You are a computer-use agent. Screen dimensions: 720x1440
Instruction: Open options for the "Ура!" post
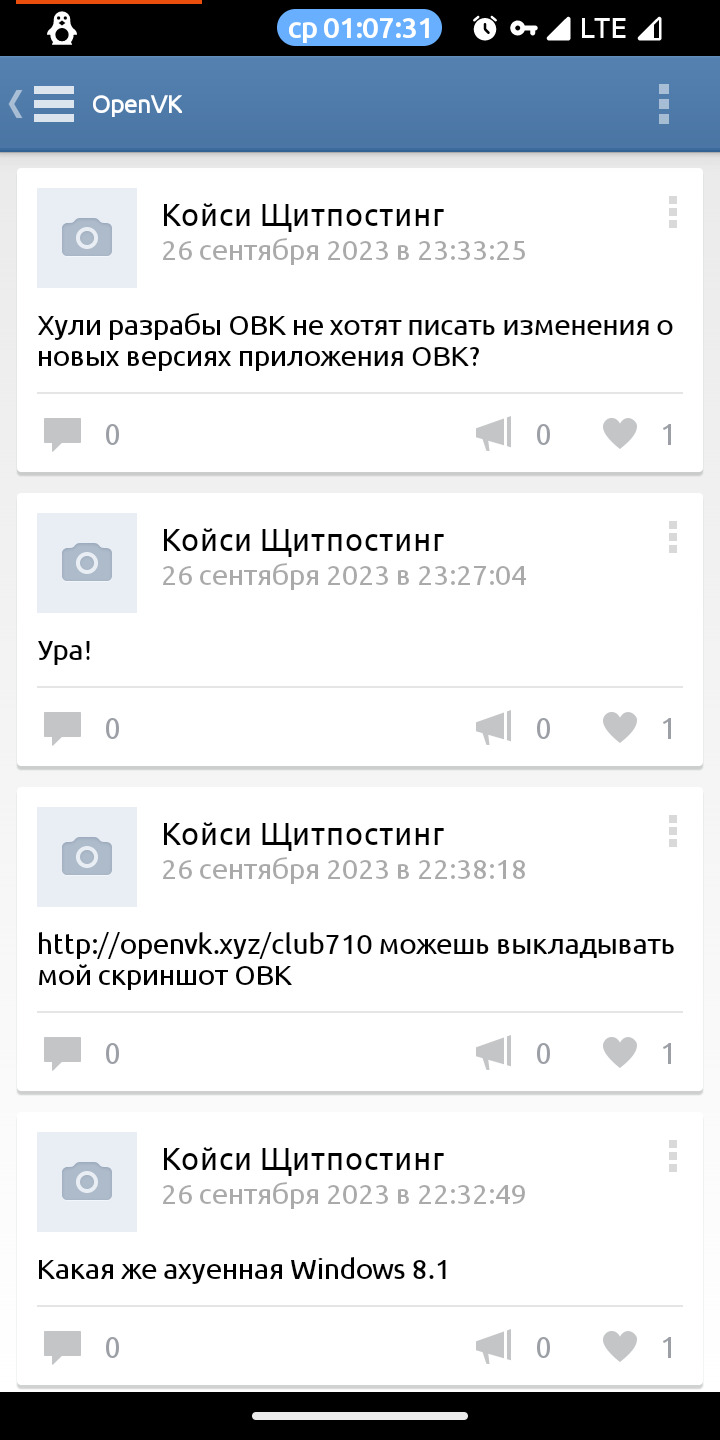(x=672, y=538)
